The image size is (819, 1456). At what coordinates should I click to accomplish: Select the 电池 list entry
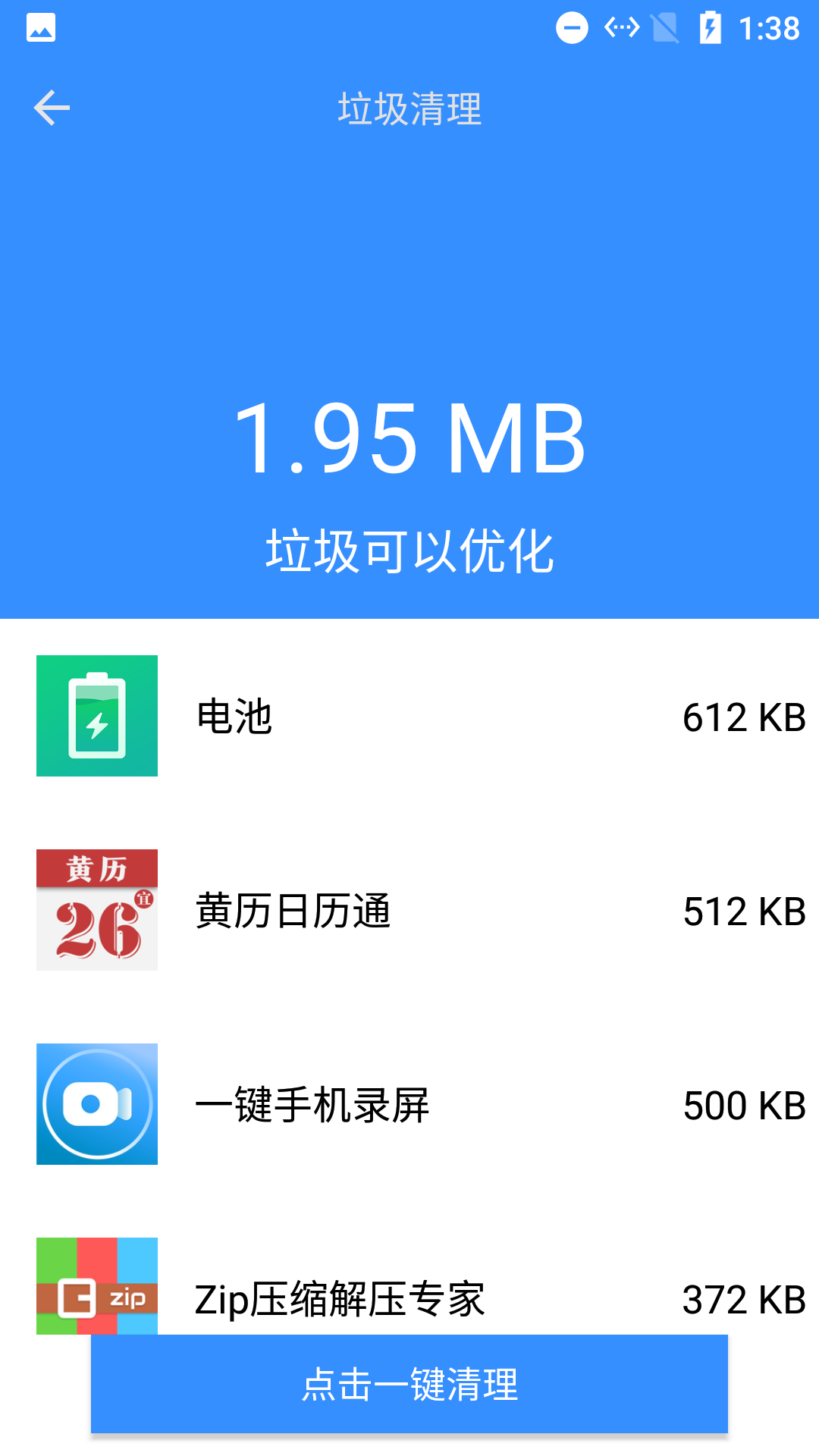(x=234, y=716)
